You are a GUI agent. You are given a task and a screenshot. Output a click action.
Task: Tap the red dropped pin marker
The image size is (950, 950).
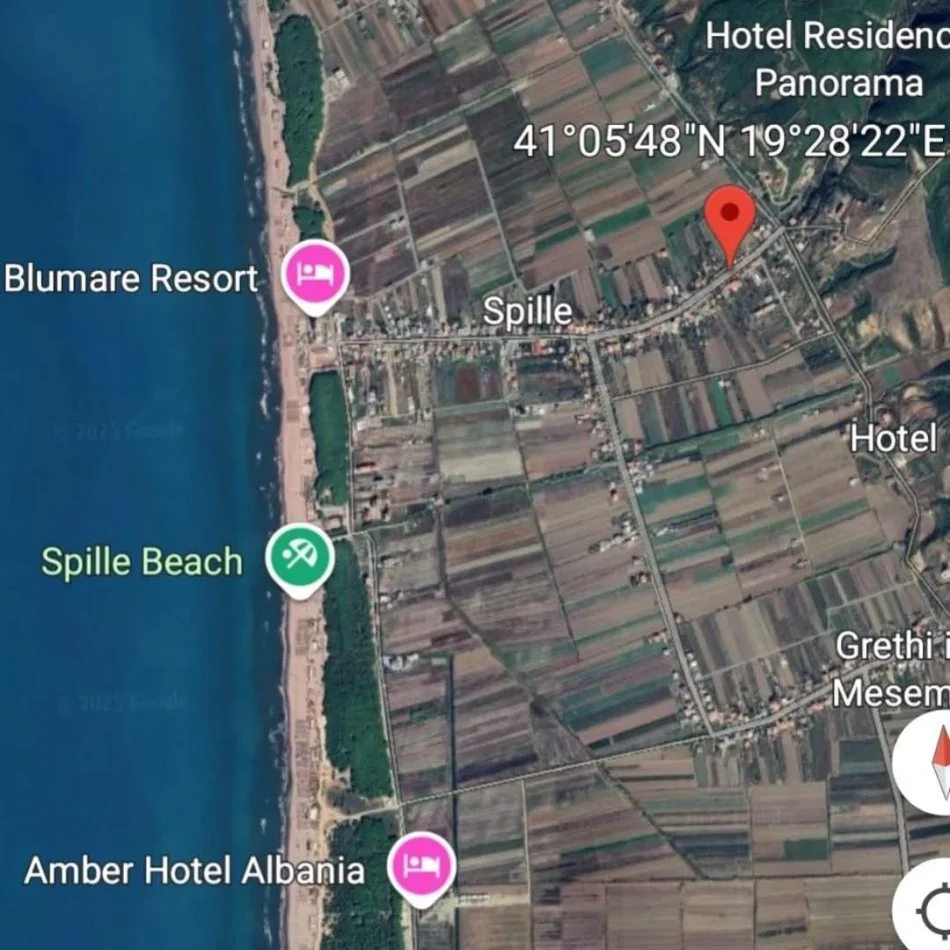729,214
